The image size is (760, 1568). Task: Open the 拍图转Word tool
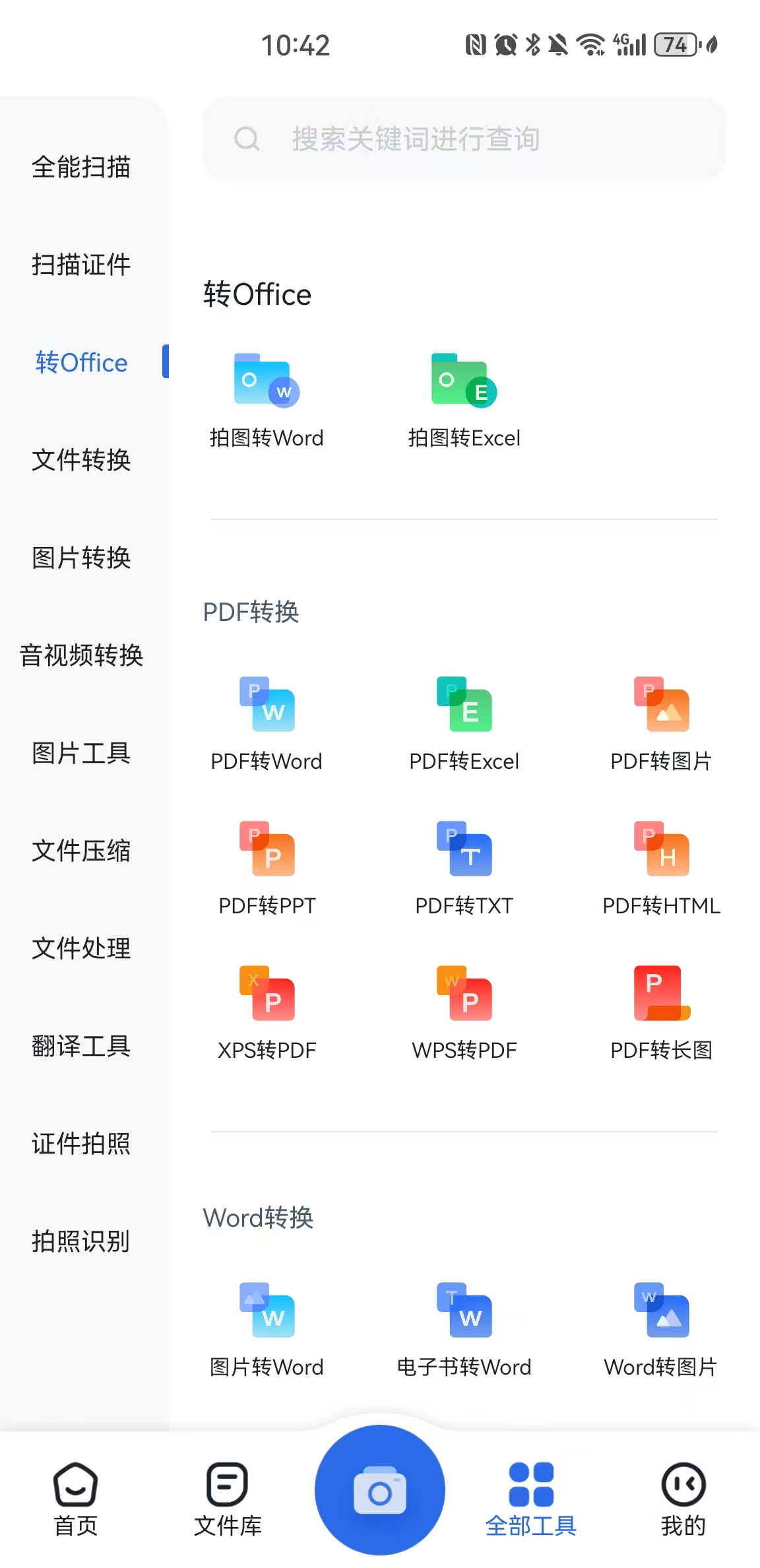[266, 396]
